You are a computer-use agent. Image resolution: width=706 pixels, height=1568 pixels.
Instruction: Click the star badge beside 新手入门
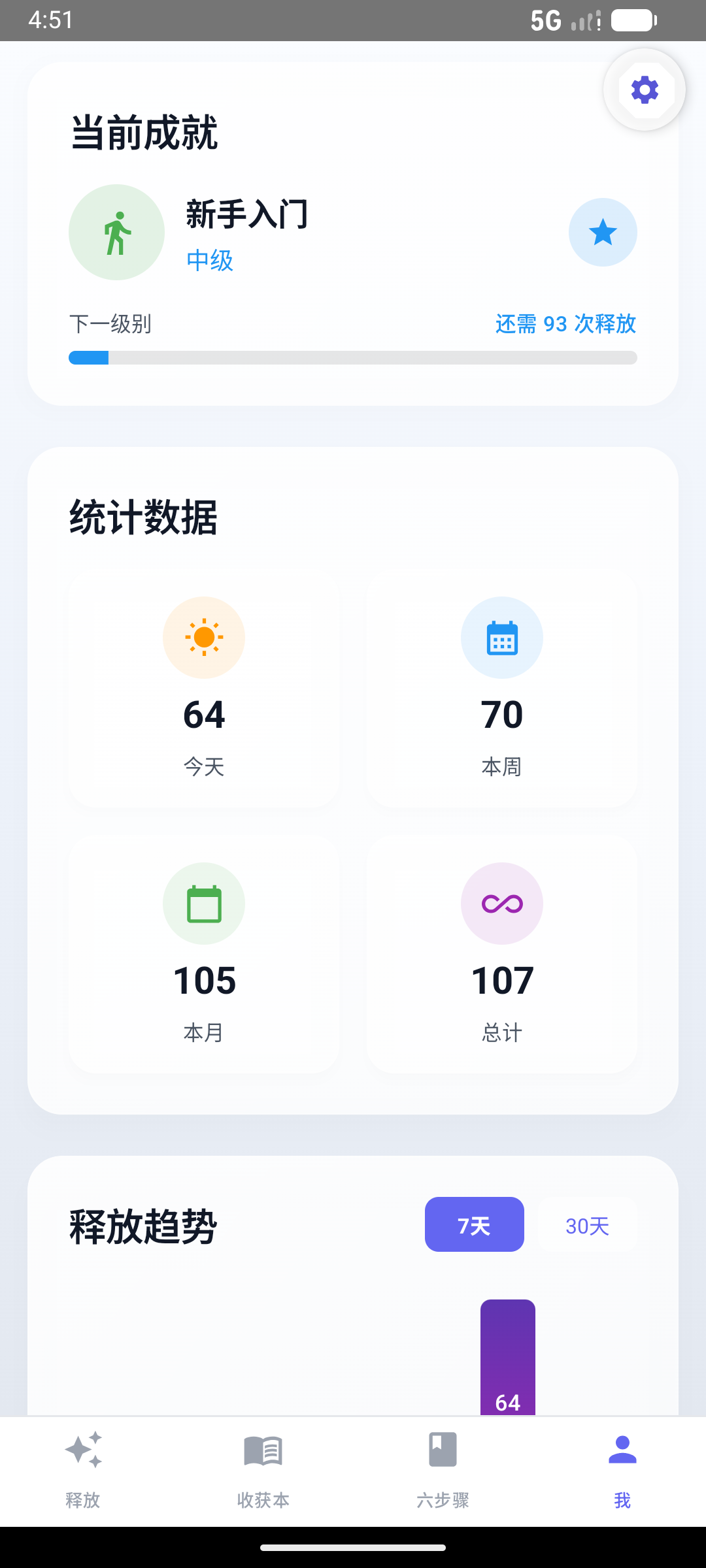pos(603,232)
